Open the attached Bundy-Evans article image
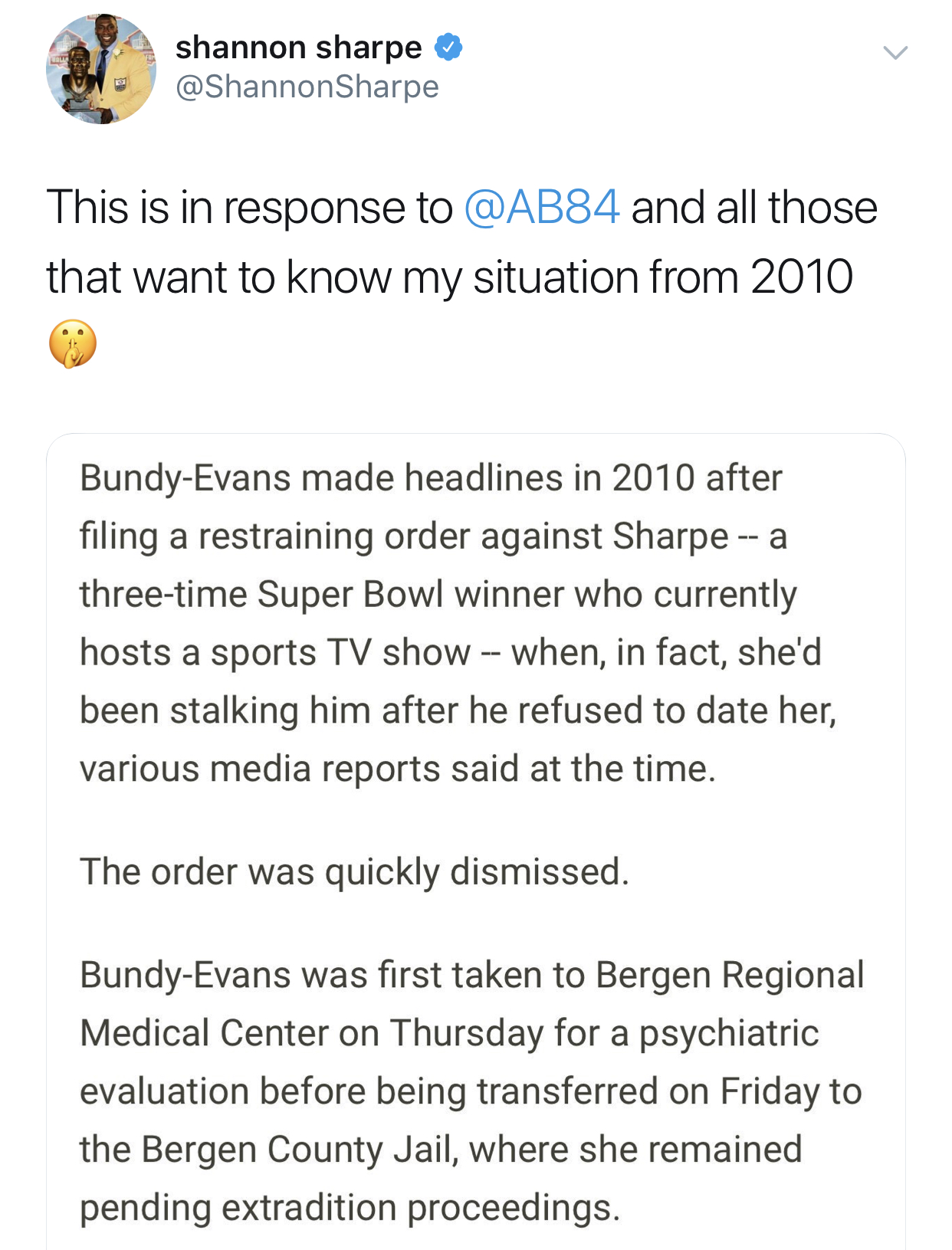Viewport: 952px width, 1250px height. tap(476, 842)
